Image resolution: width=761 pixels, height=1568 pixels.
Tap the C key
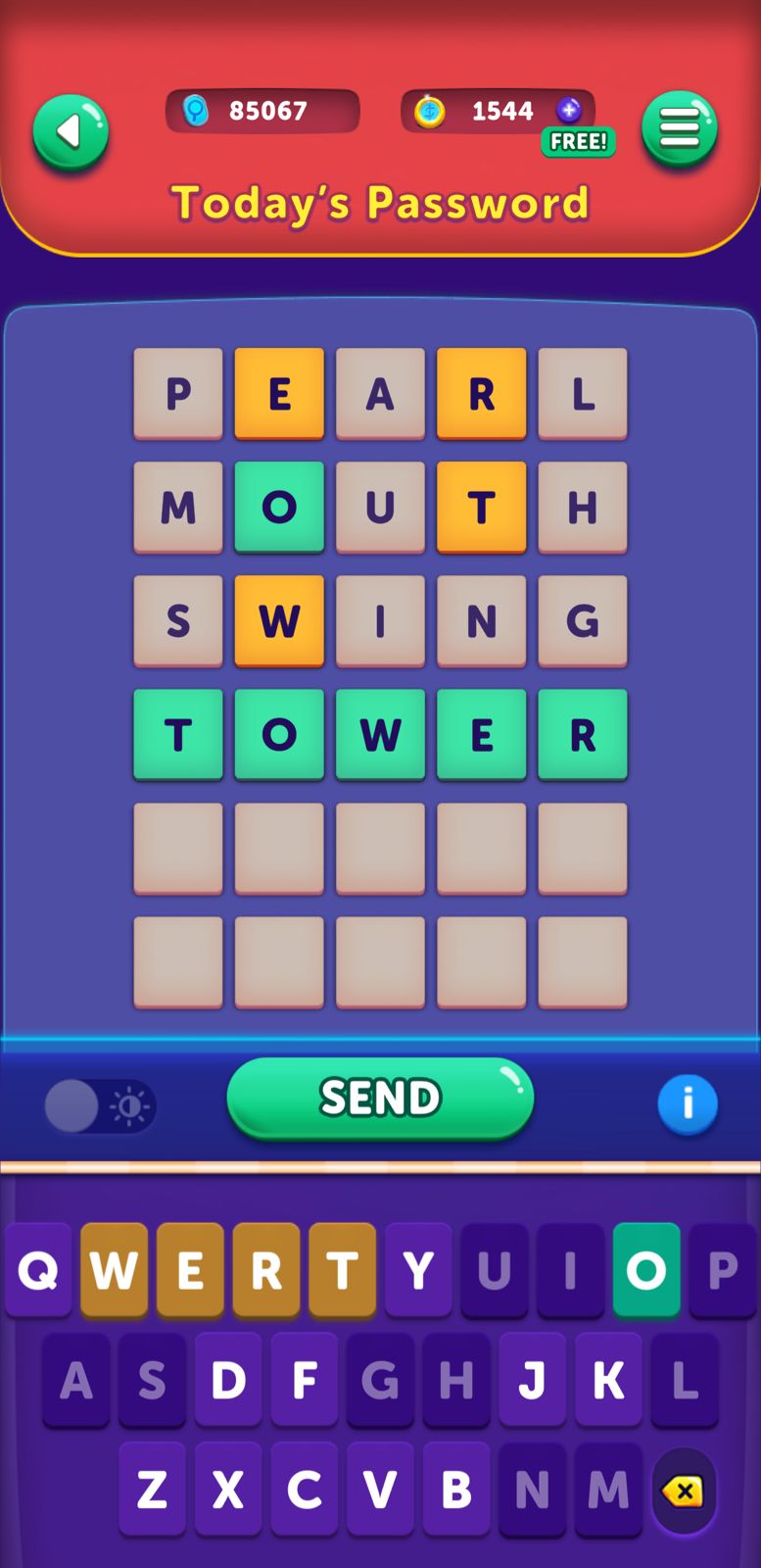coord(304,1490)
